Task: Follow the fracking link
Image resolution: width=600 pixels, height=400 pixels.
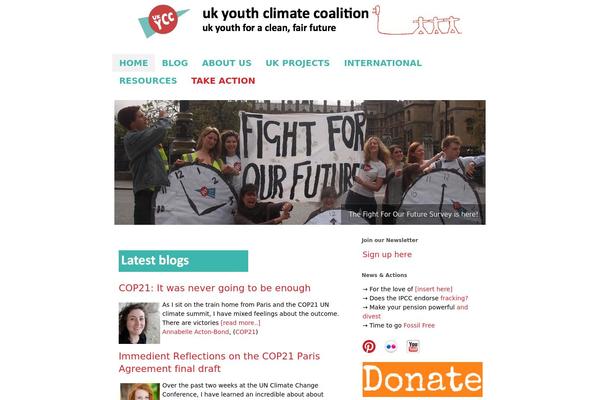Action: tap(454, 298)
